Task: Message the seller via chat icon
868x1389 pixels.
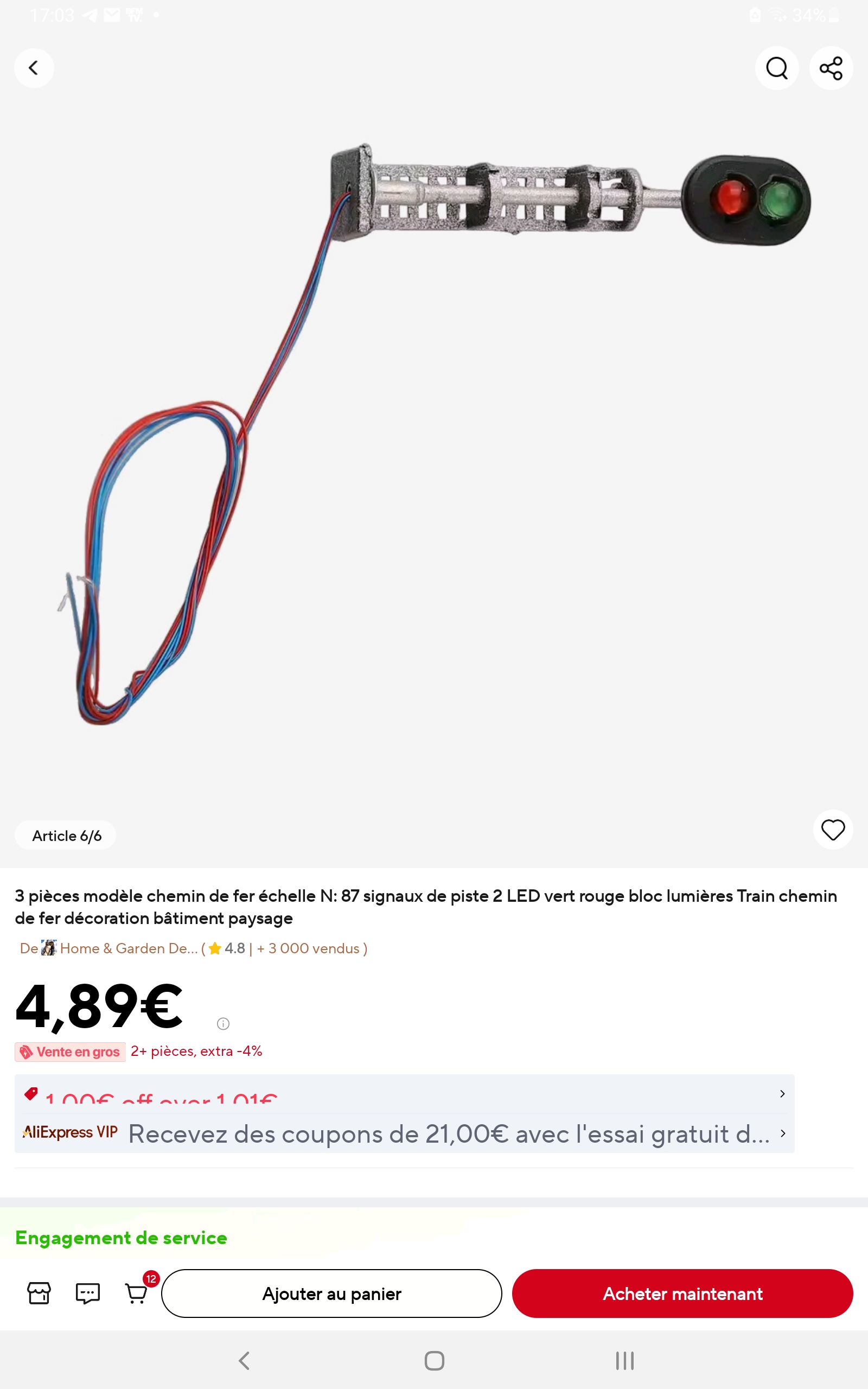Action: pos(88,1293)
